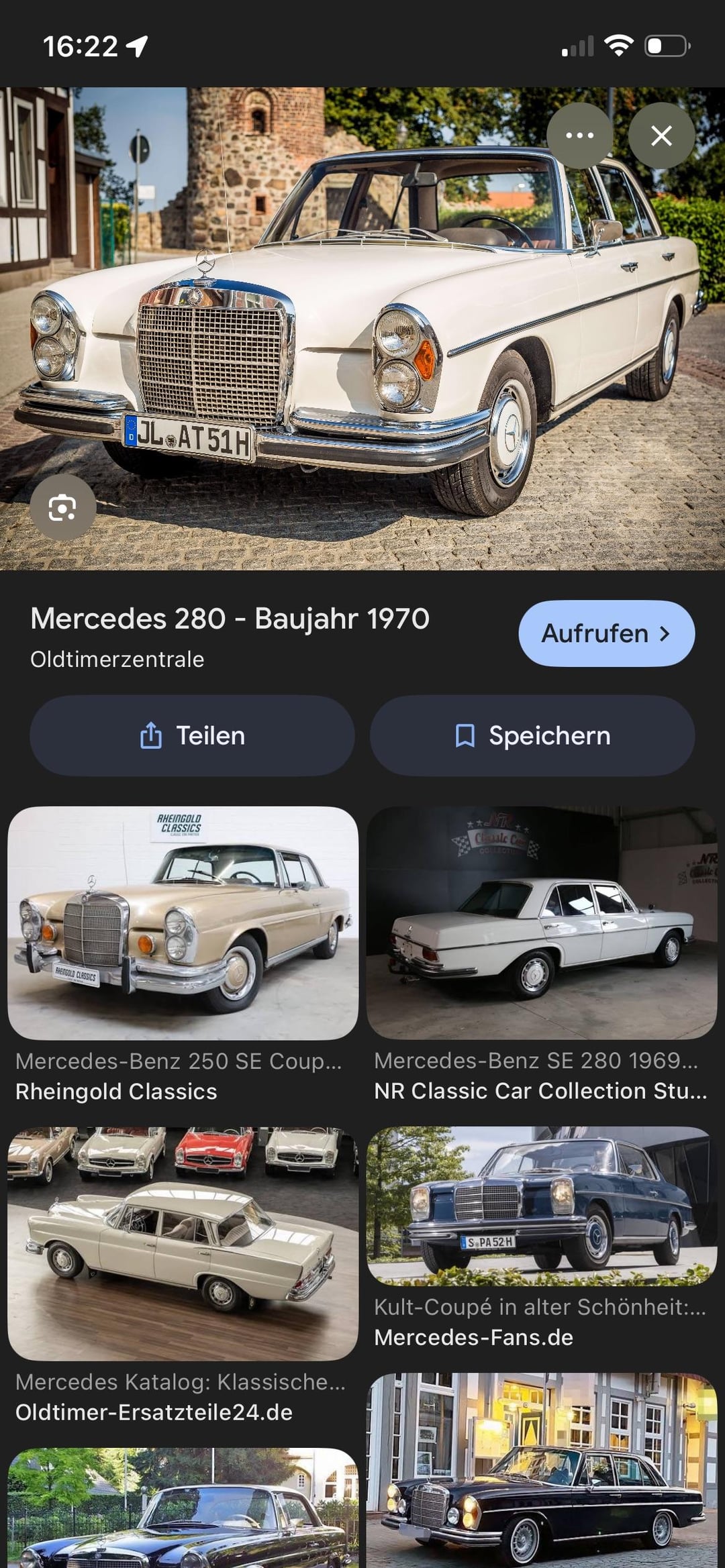725x1568 pixels.
Task: Open the Oldtimer-Ersatzteile24.de catalog result
Action: [x=183, y=1243]
